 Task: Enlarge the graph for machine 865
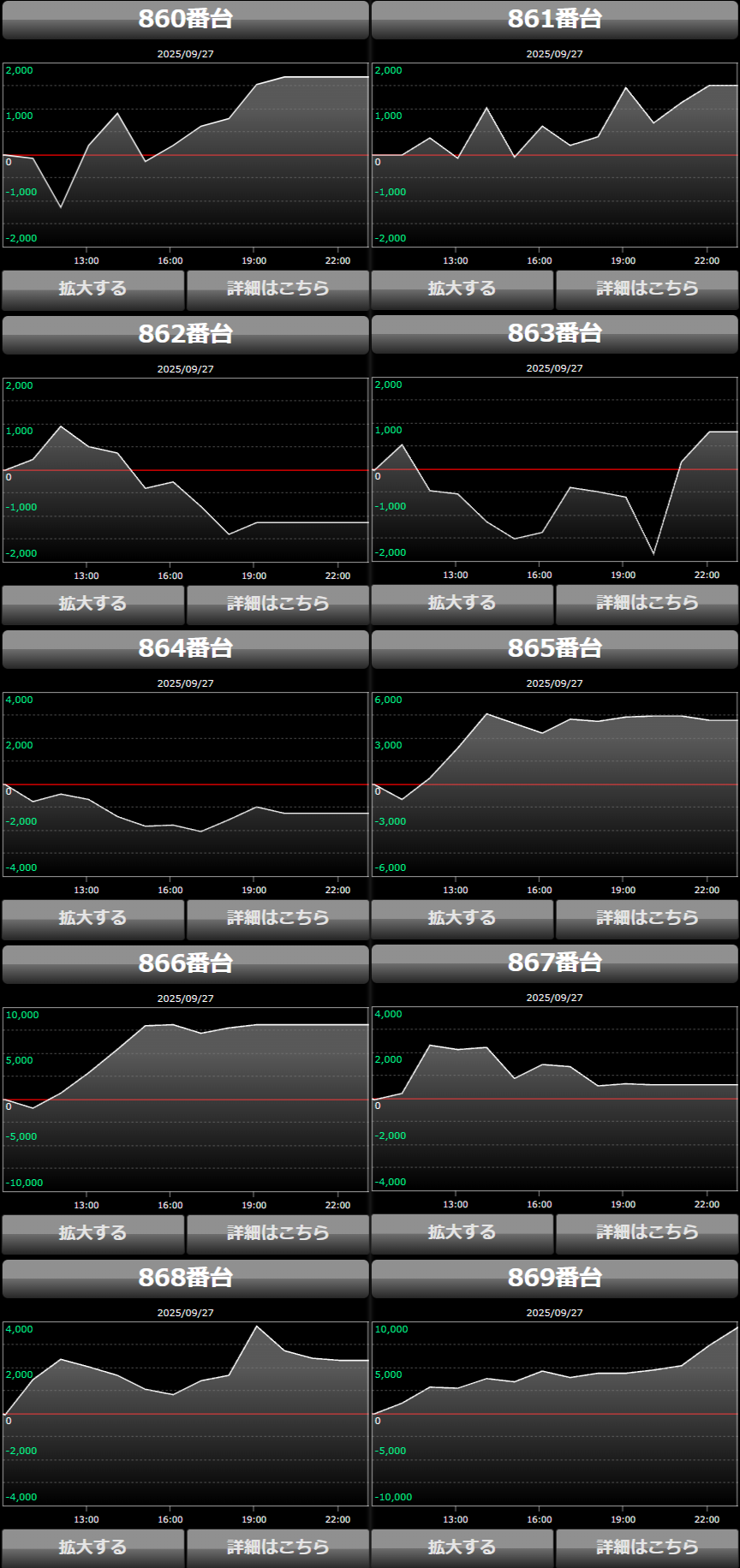[462, 918]
